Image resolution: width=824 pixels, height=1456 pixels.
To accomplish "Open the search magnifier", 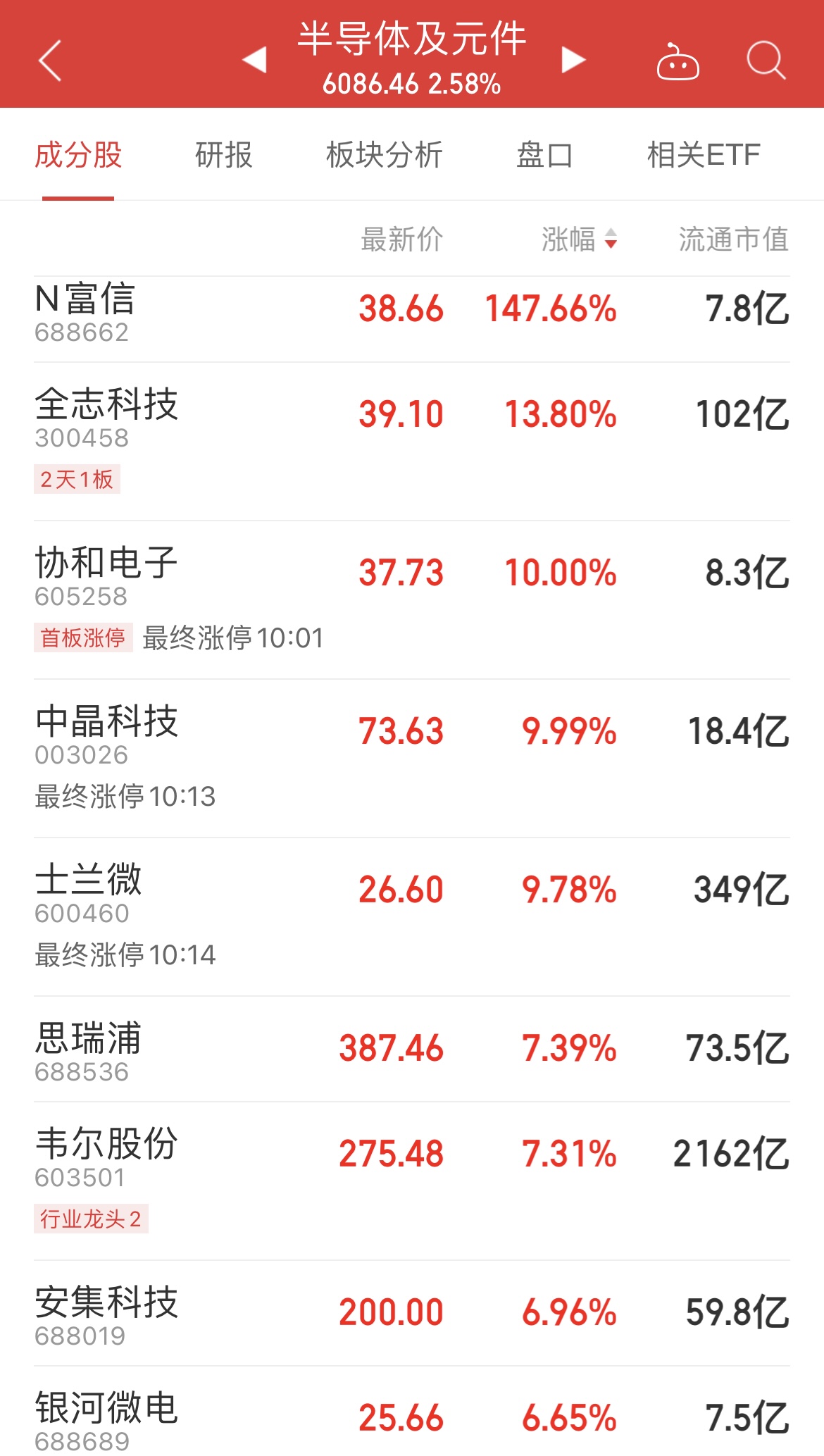I will pyautogui.click(x=766, y=61).
